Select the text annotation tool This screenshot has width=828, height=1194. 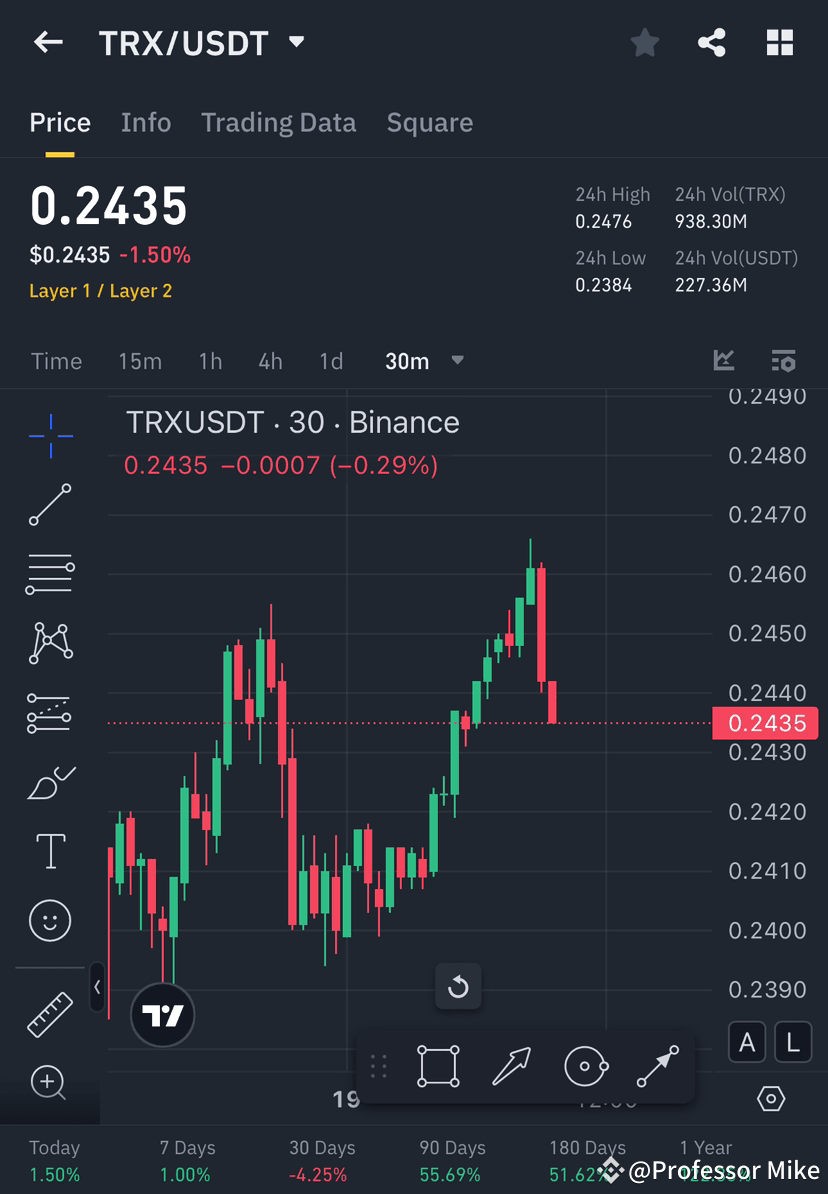(49, 850)
